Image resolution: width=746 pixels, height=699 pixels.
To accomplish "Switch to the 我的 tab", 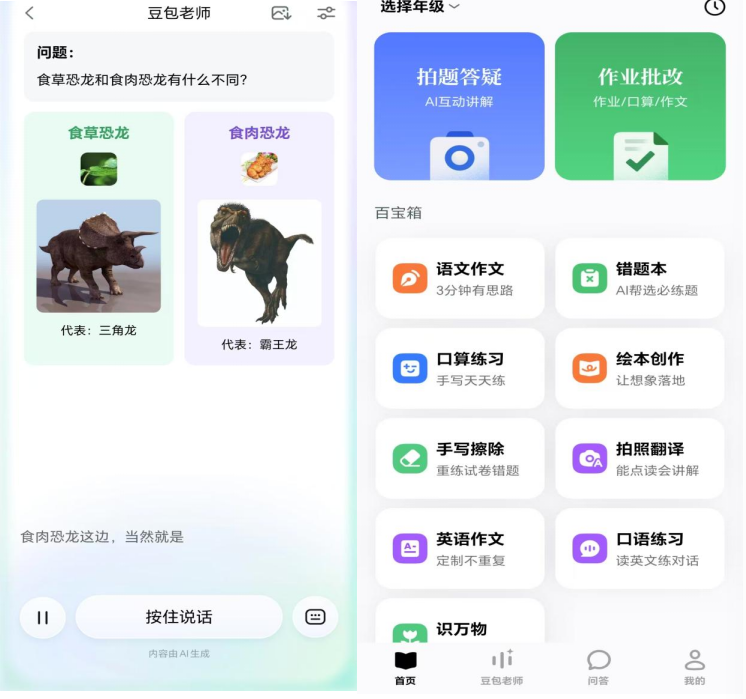I will pos(694,666).
